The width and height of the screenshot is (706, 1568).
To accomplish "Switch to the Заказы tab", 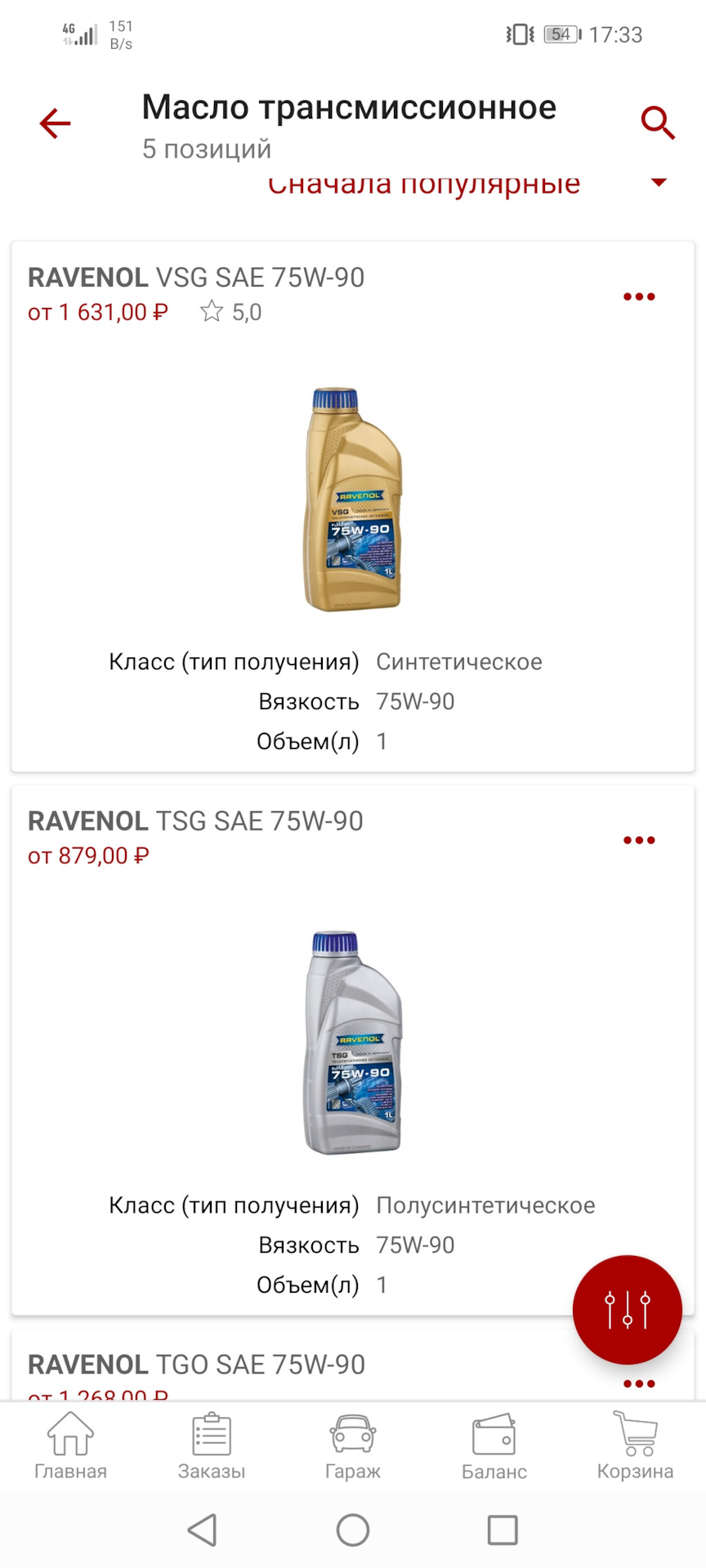I will click(x=212, y=1447).
